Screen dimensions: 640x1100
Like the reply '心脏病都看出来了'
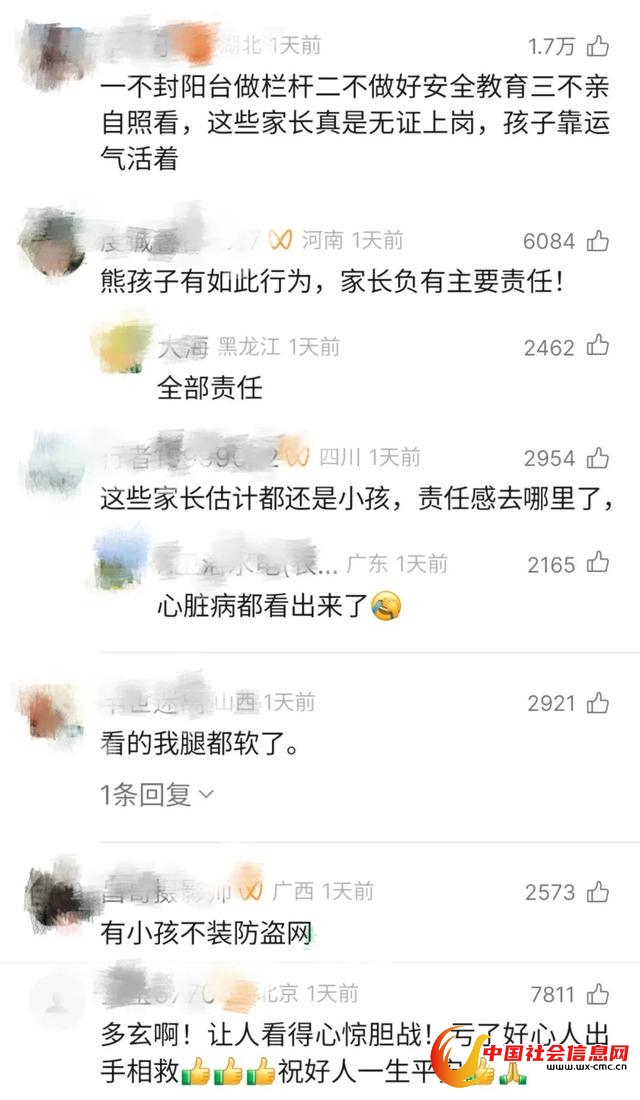[x=598, y=563]
